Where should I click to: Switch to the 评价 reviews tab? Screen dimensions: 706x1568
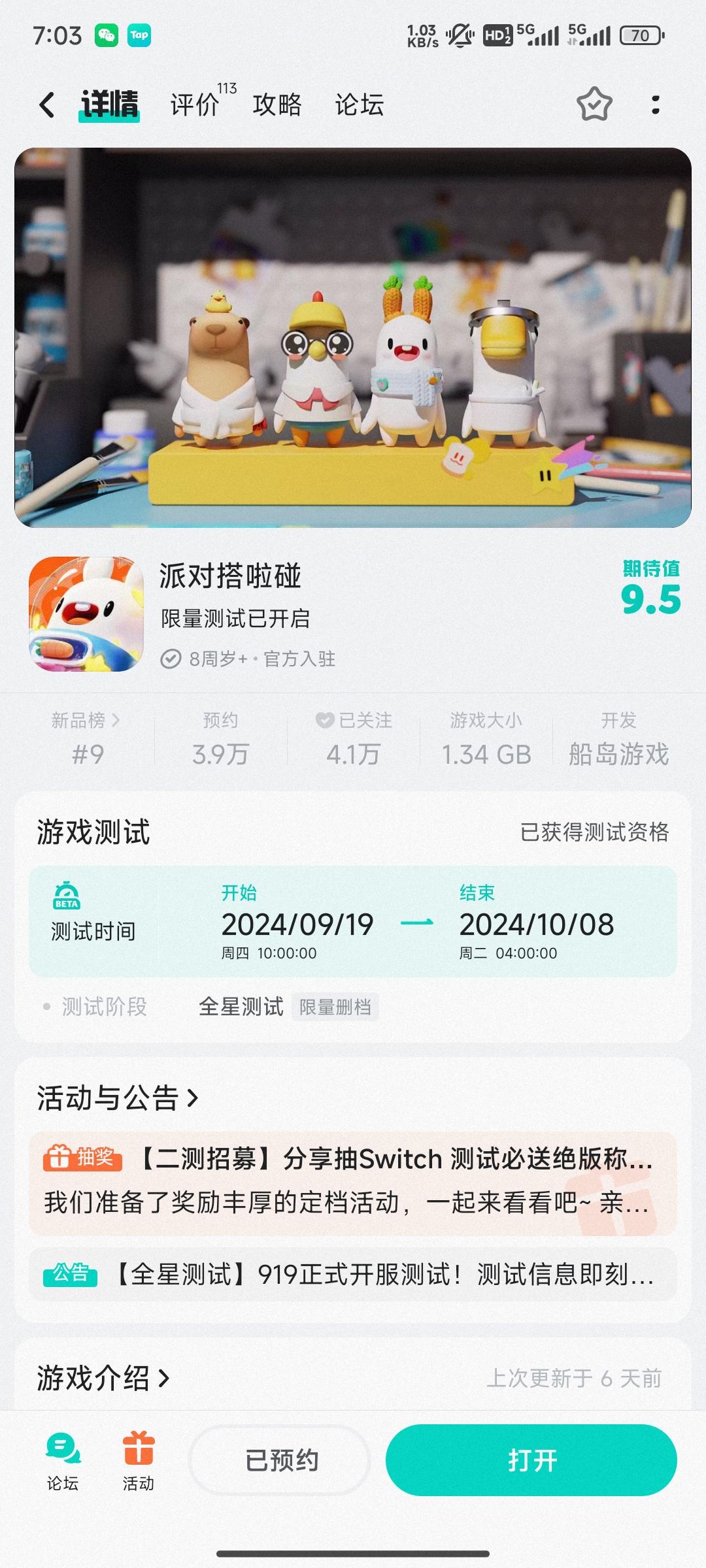tap(194, 105)
